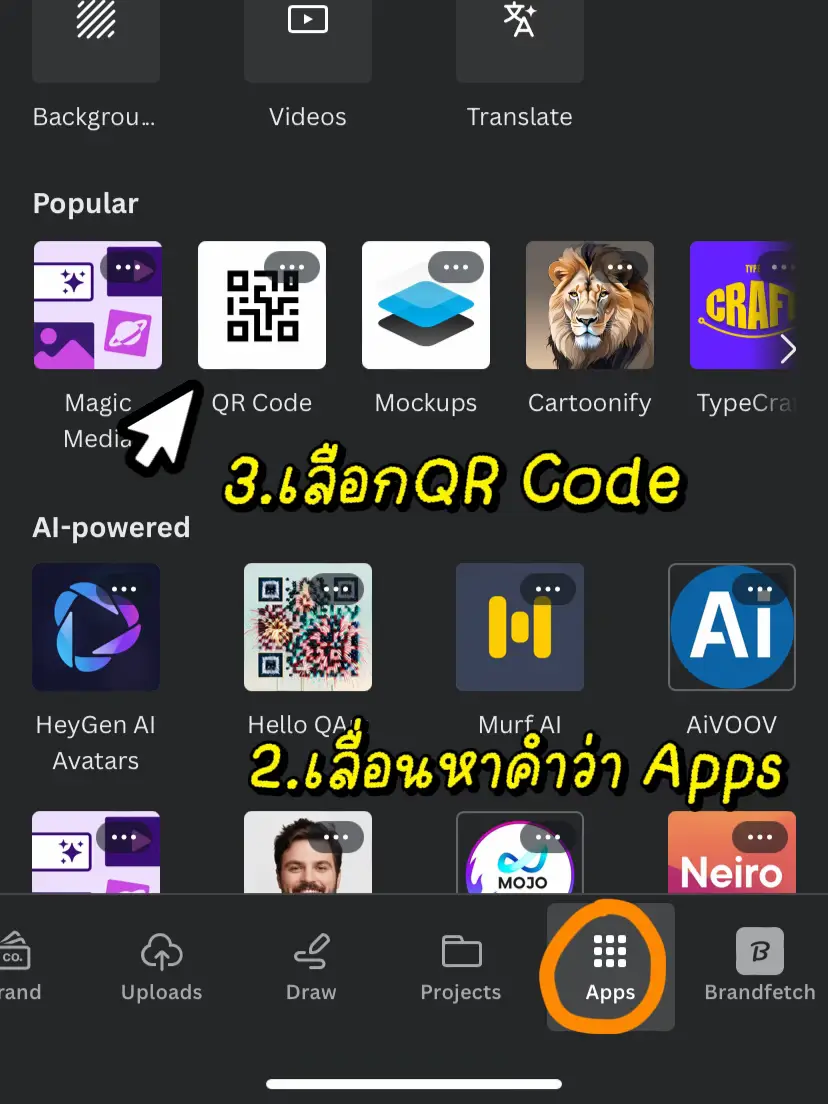
Task: Open the AiVOOV voice app
Action: click(x=731, y=627)
